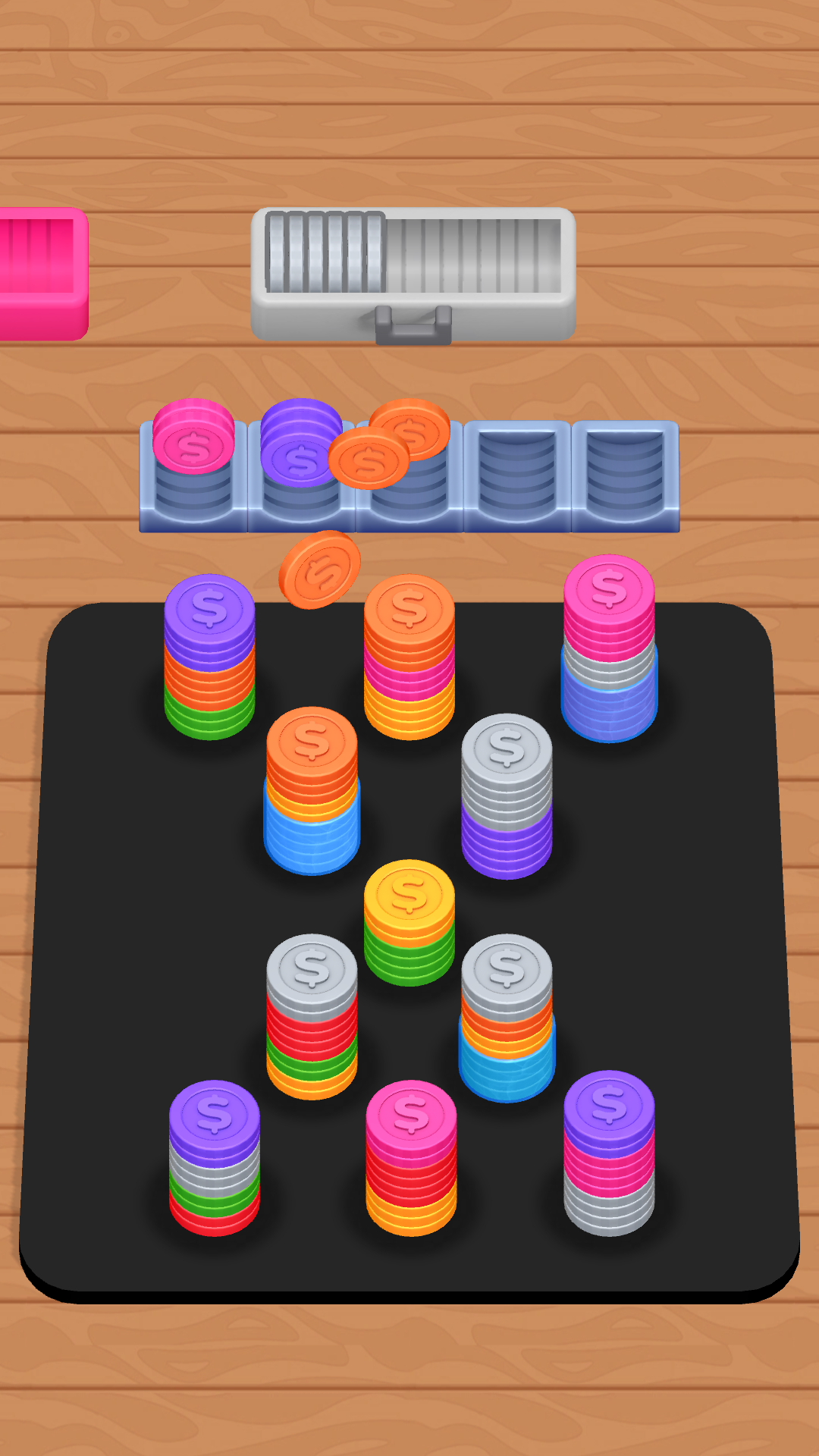The width and height of the screenshot is (819, 1456).
Task: Tap the pink-topped stack over red and orange coins
Action: click(411, 1156)
